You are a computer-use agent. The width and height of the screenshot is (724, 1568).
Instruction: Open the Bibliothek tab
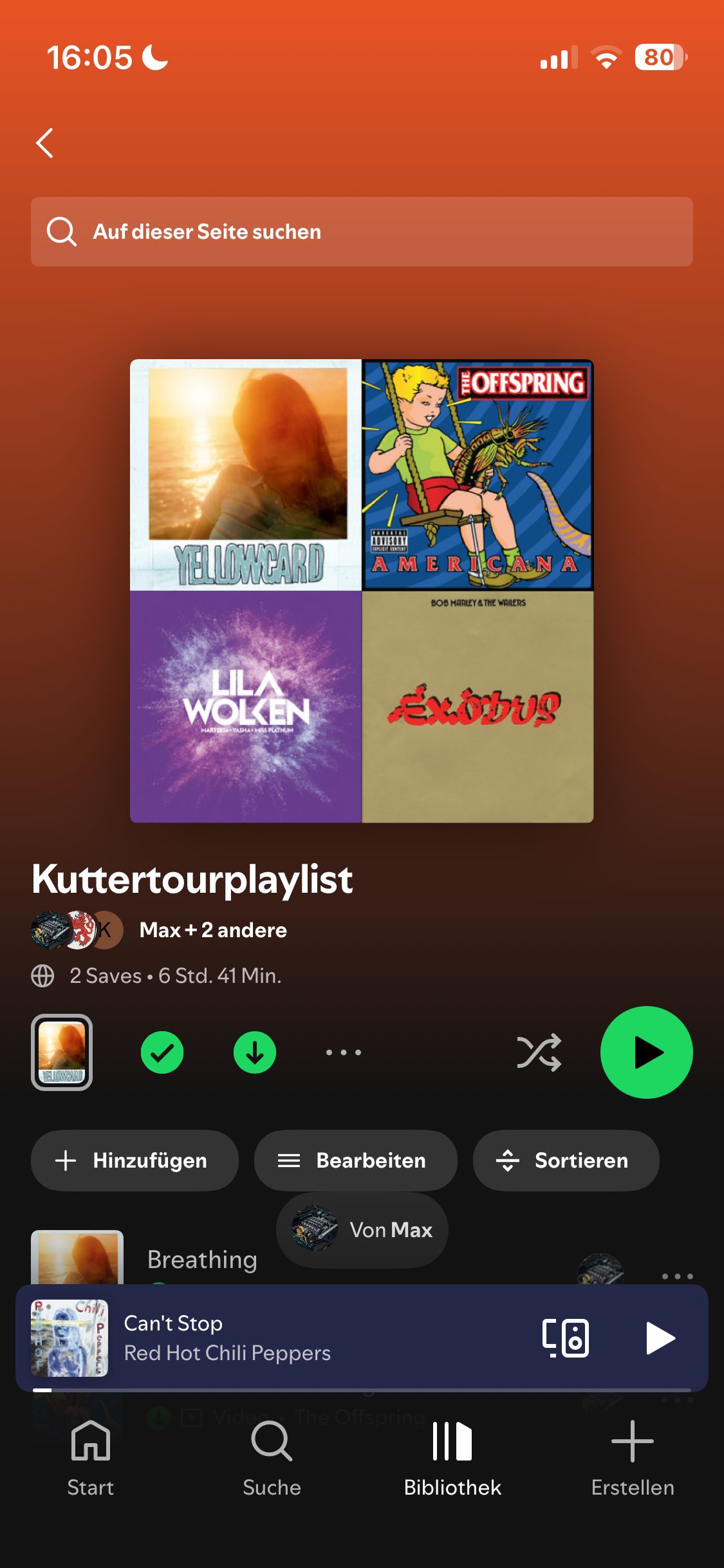[x=452, y=1459]
